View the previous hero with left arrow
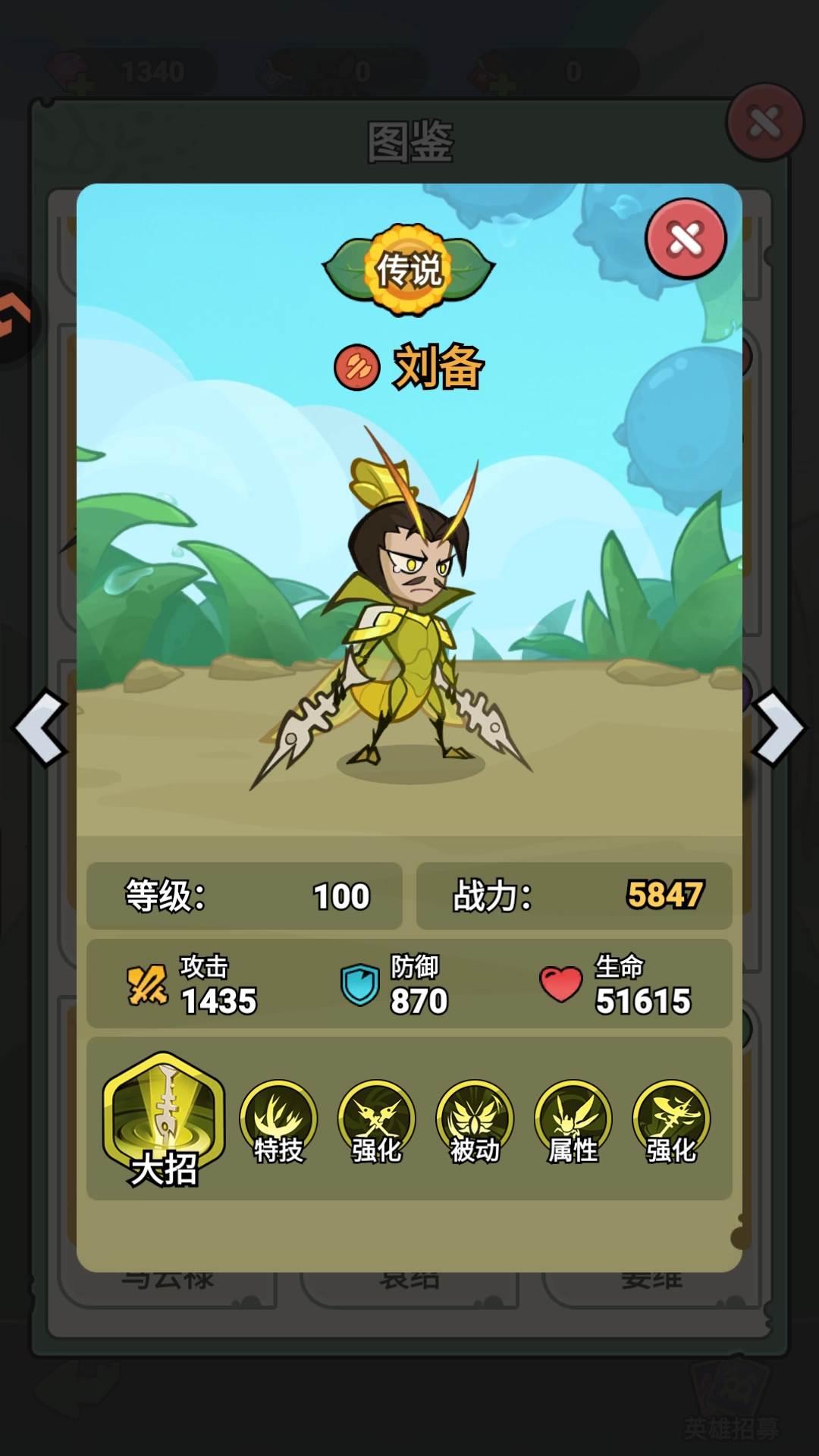Screen dimensions: 819x1456 (x=41, y=728)
